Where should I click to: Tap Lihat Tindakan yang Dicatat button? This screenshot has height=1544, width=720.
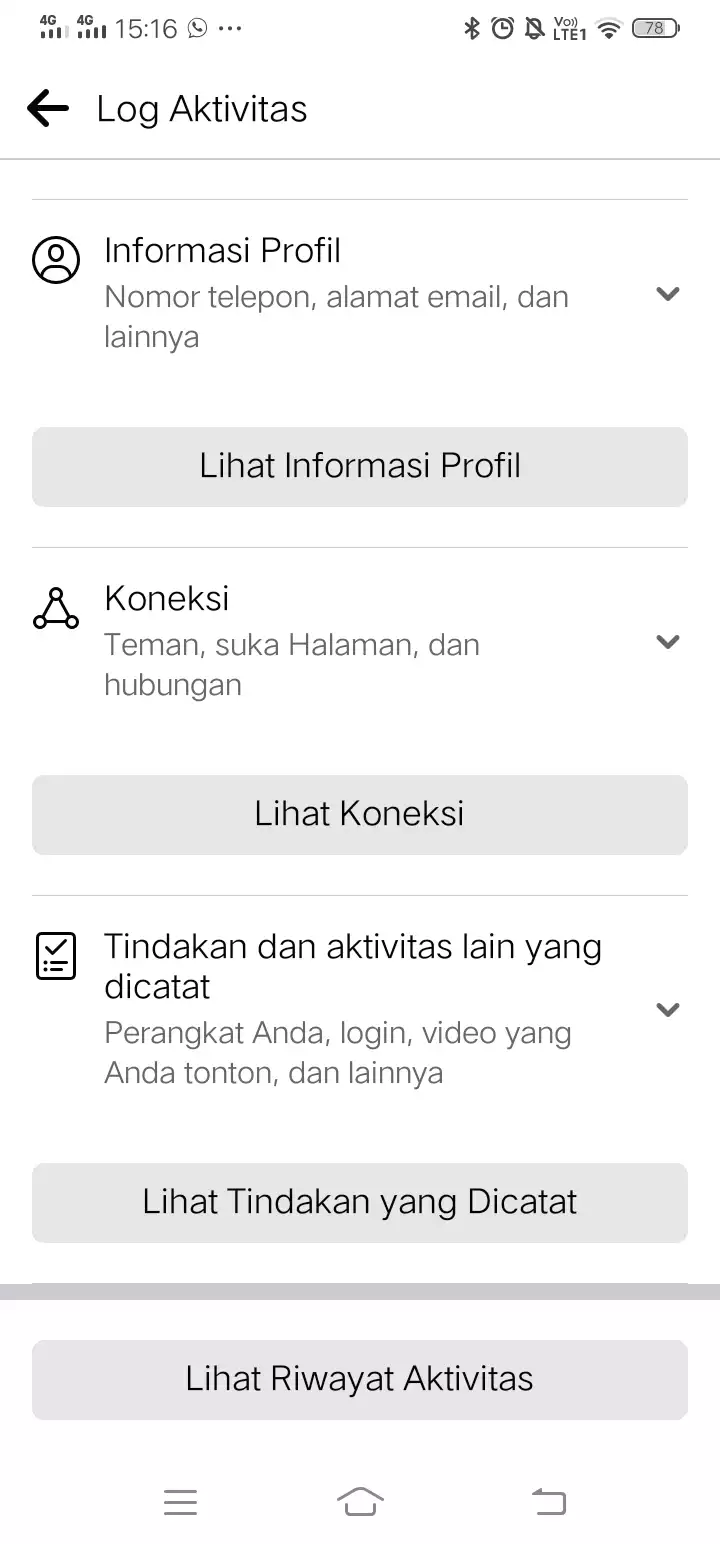click(x=360, y=1202)
